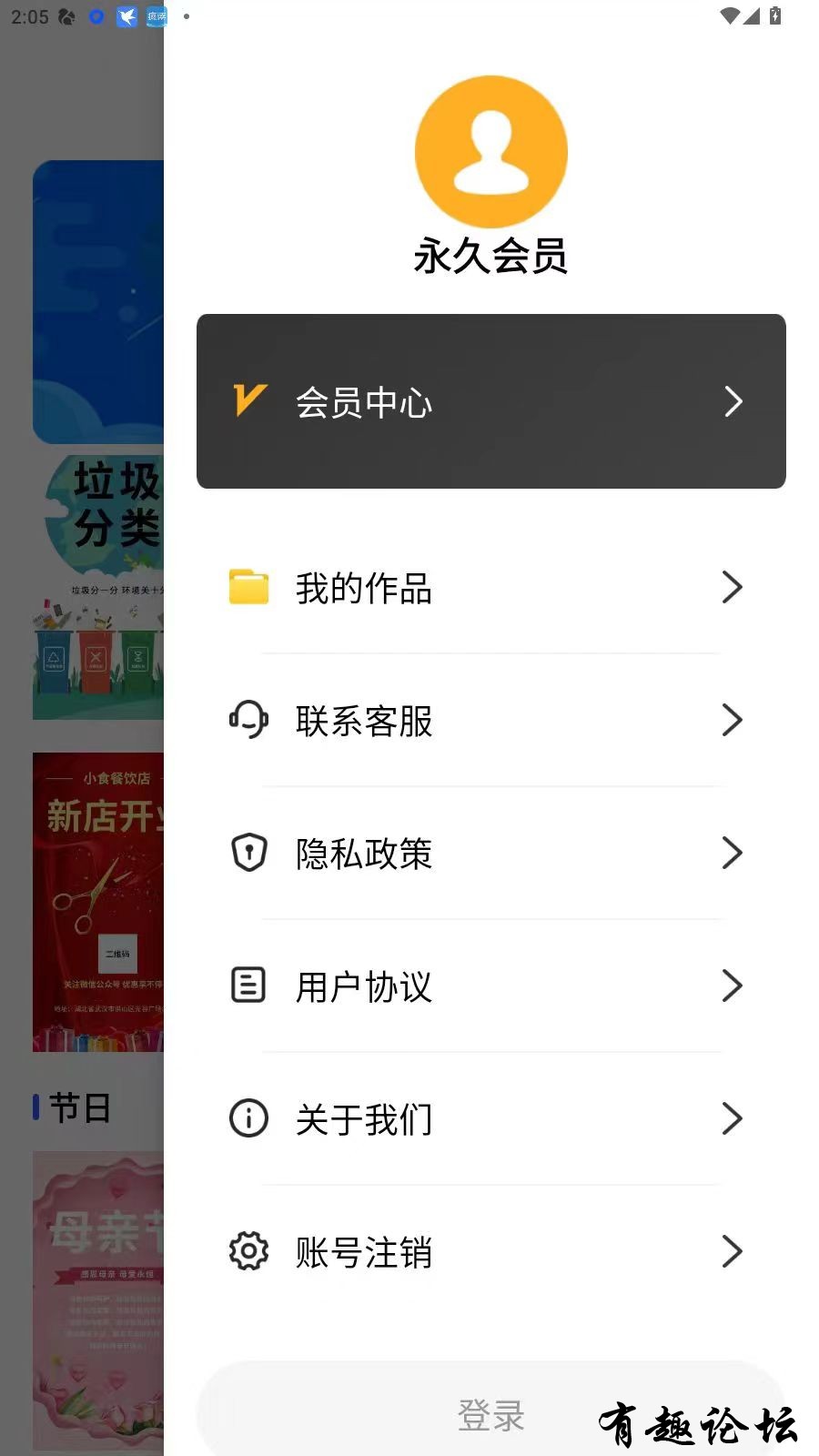Open 用户协议 user agreement
The width and height of the screenshot is (819, 1456).
click(490, 986)
